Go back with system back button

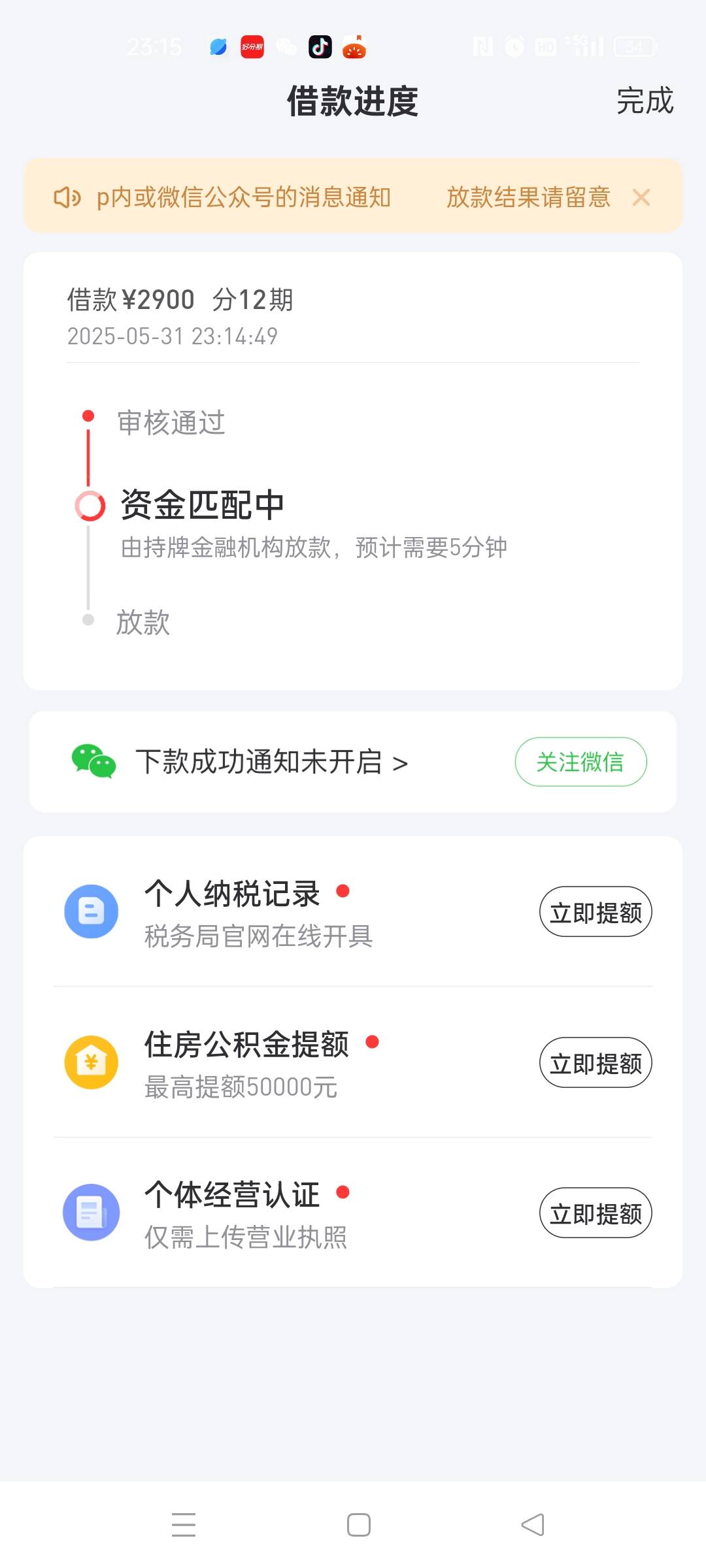point(532,1525)
